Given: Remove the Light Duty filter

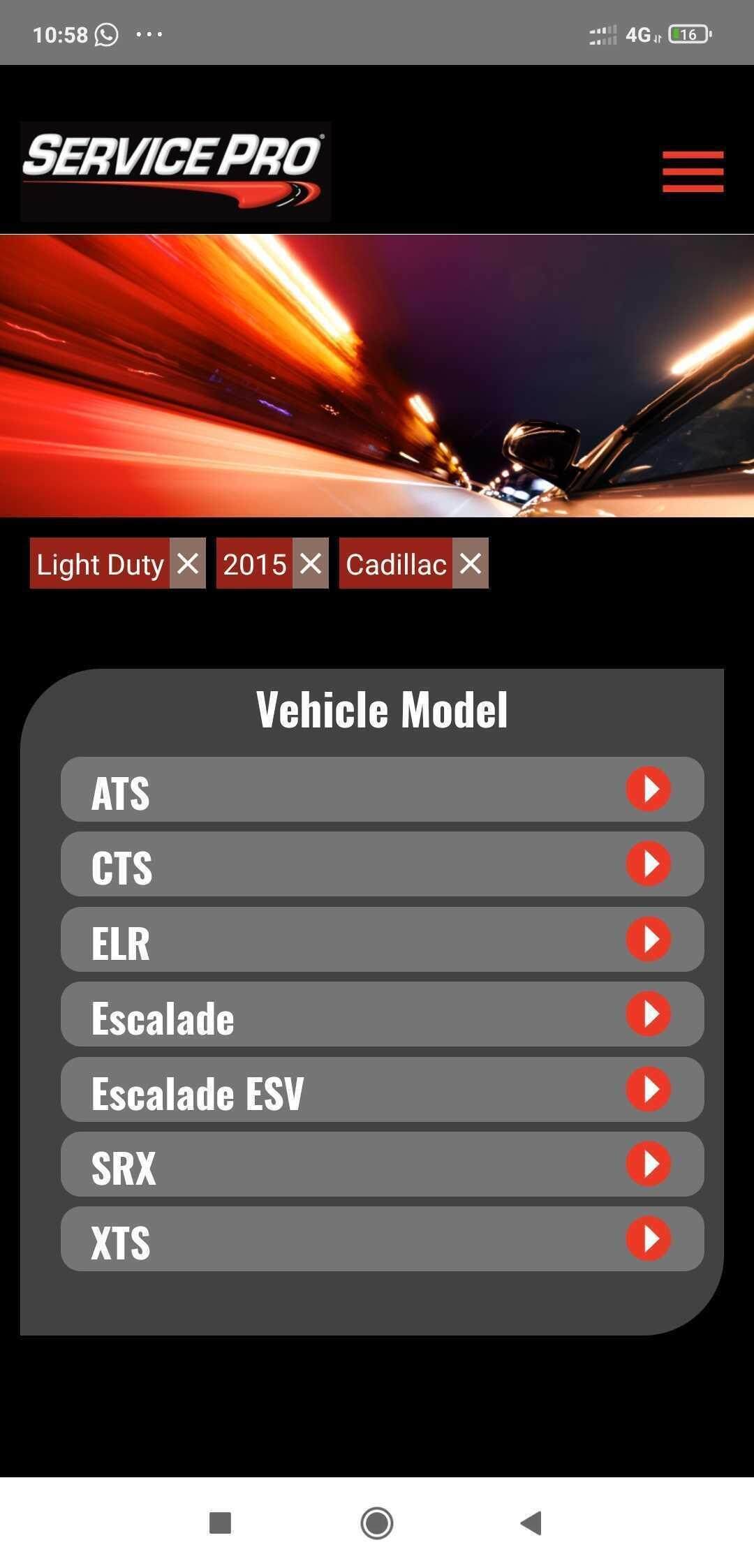Looking at the screenshot, I should pos(188,563).
